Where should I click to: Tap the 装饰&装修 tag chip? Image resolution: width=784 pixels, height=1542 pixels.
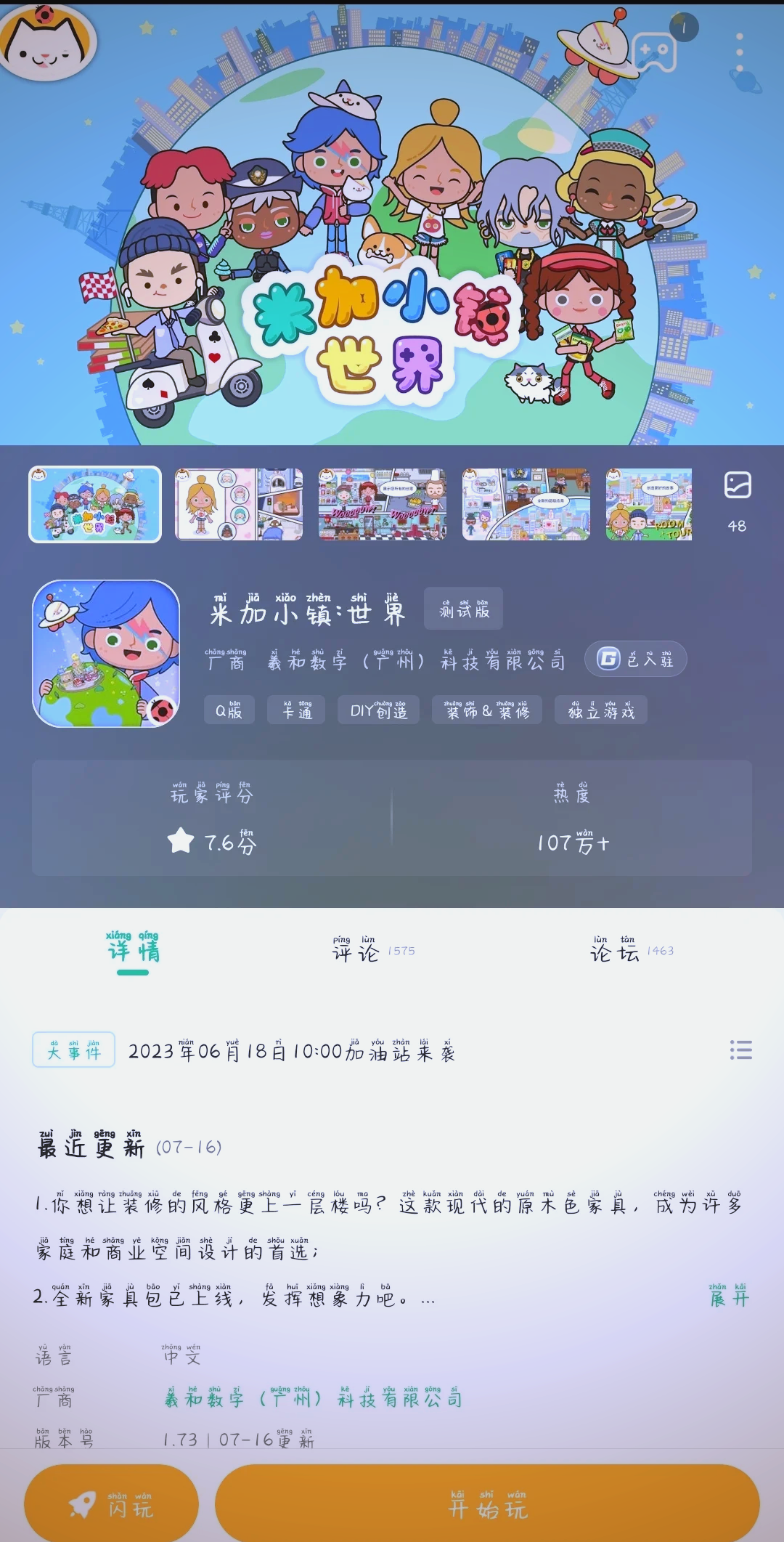tap(487, 710)
